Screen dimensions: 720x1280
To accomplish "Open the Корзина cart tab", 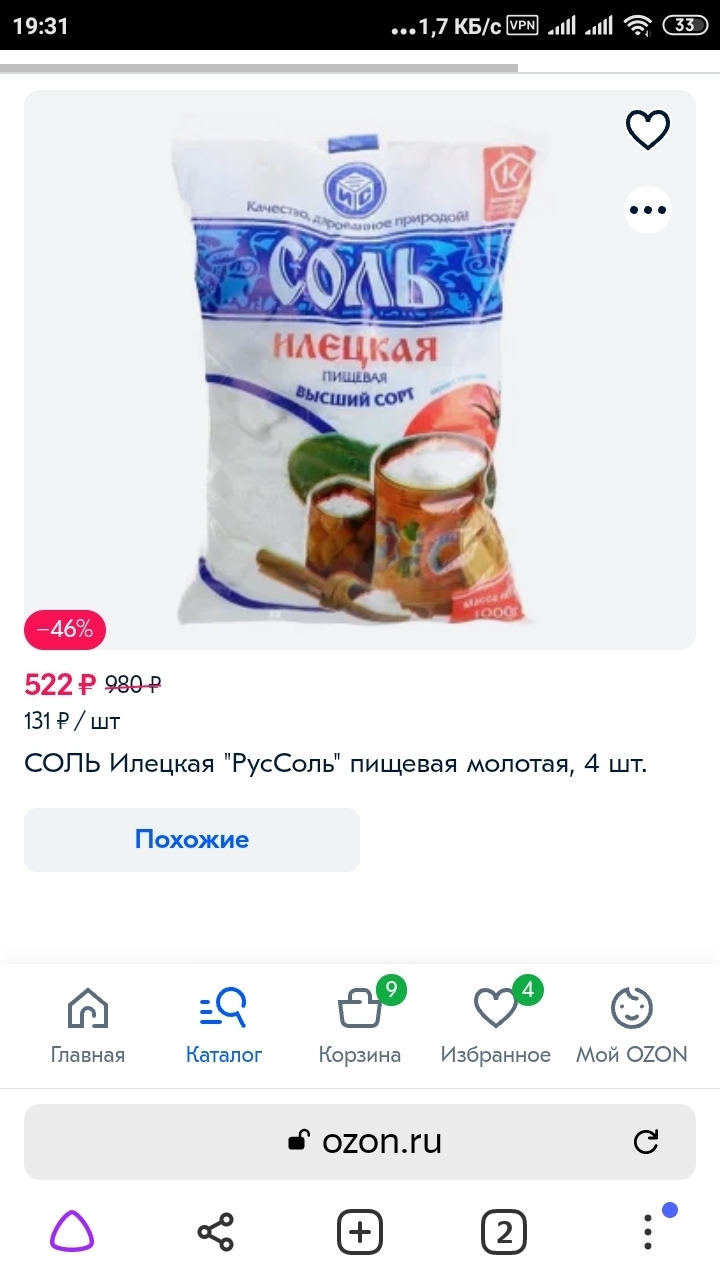I will tap(360, 1026).
